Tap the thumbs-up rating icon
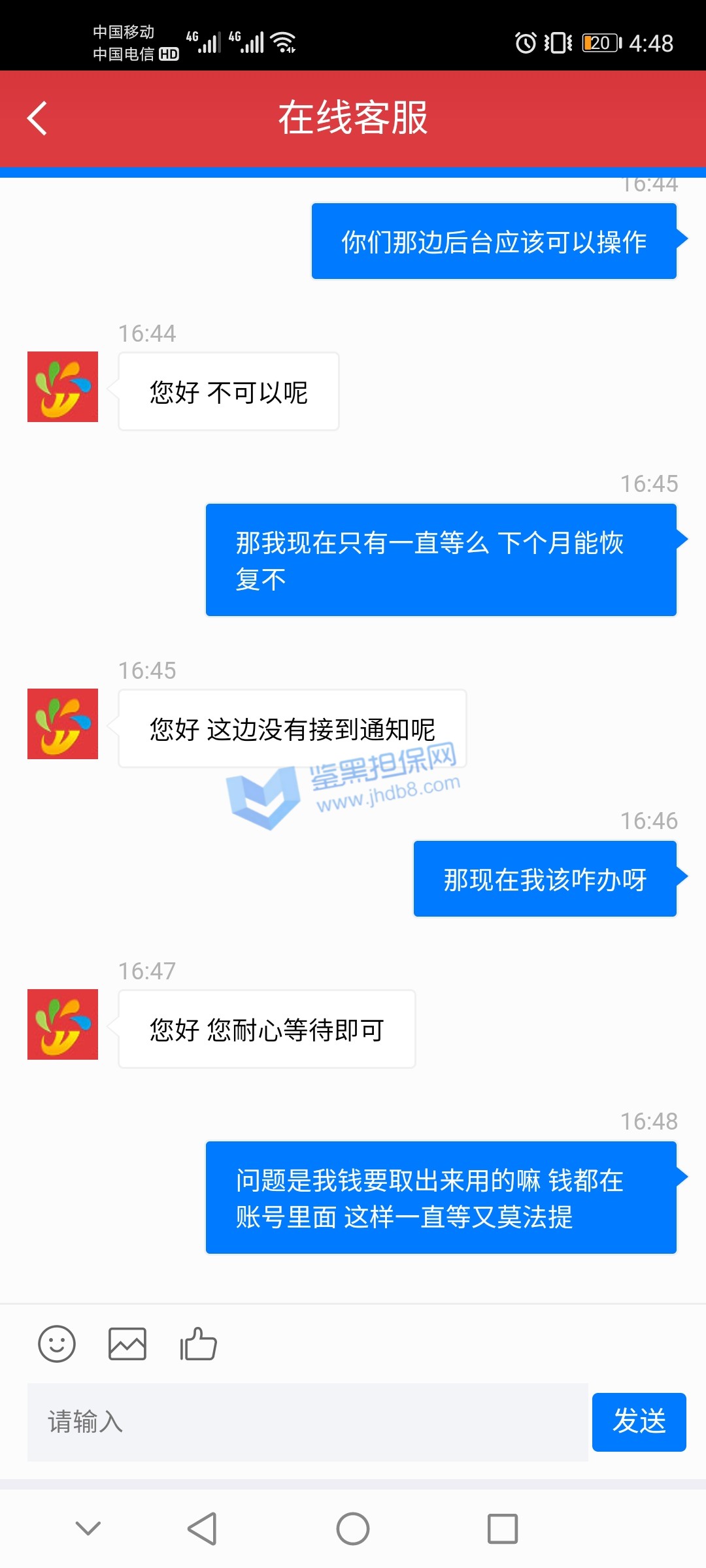 pyautogui.click(x=198, y=1344)
